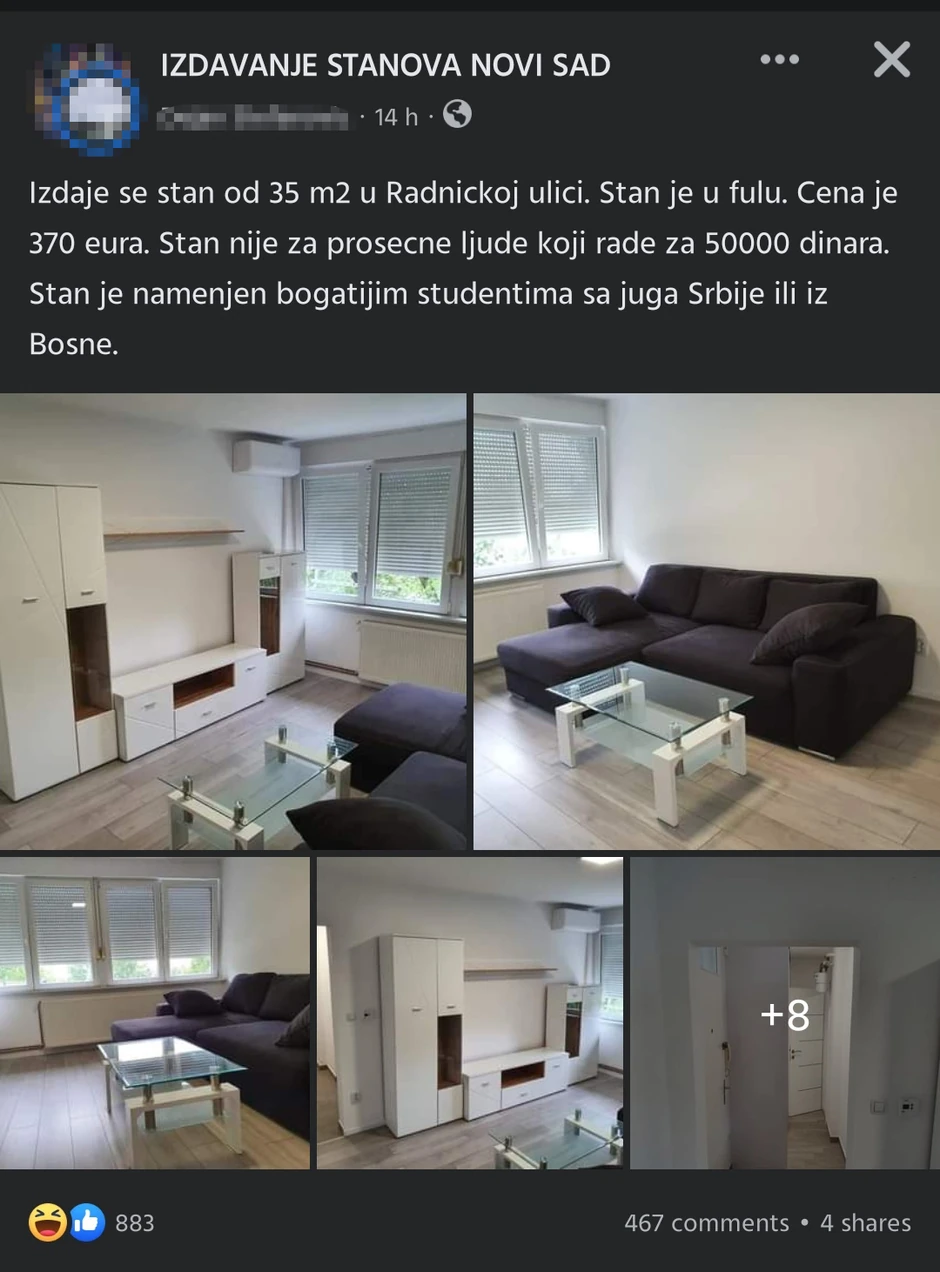Screen dimensions: 940x1272
Task: Open photo of tall white wardrobe unit
Action: tap(469, 1012)
